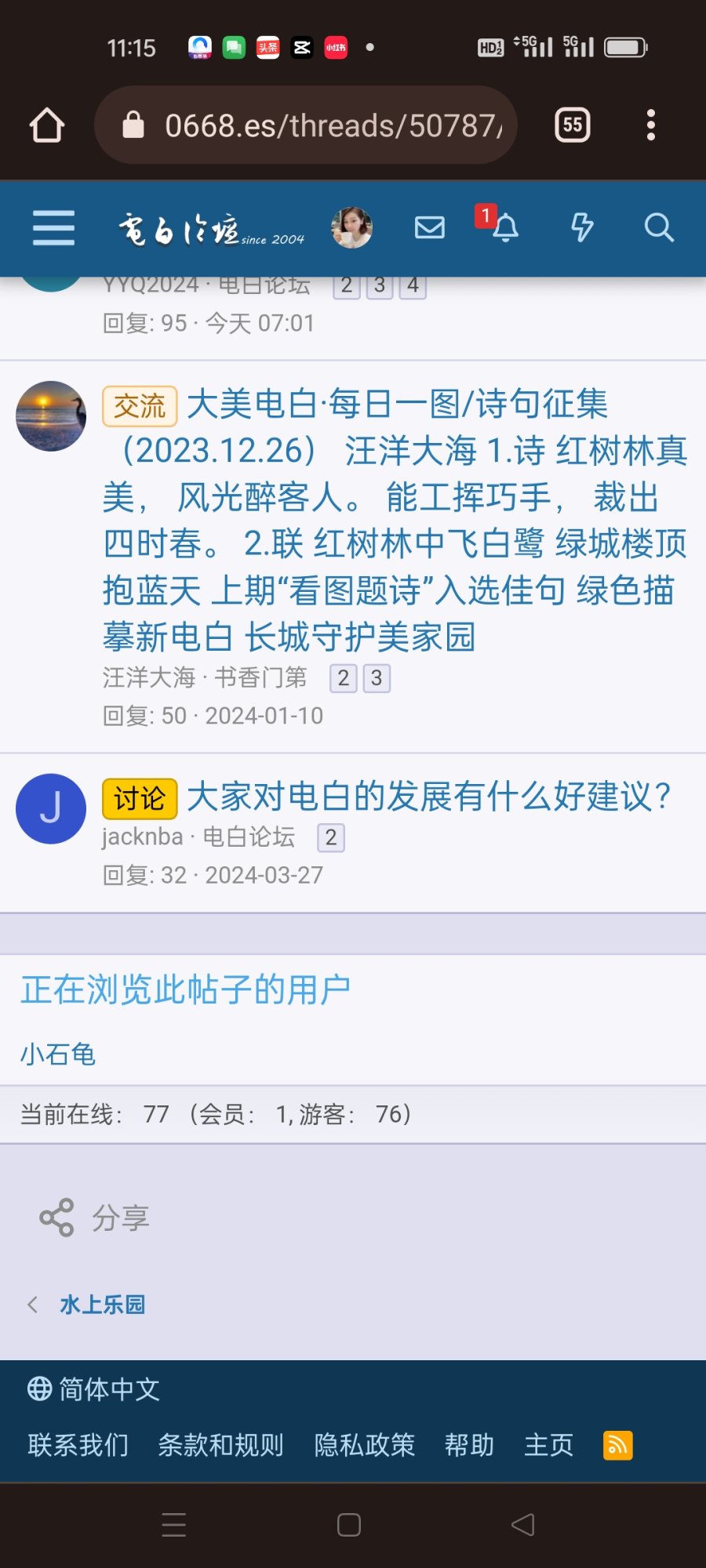Open the user profile avatar menu
This screenshot has height=1568, width=706.
[x=351, y=228]
